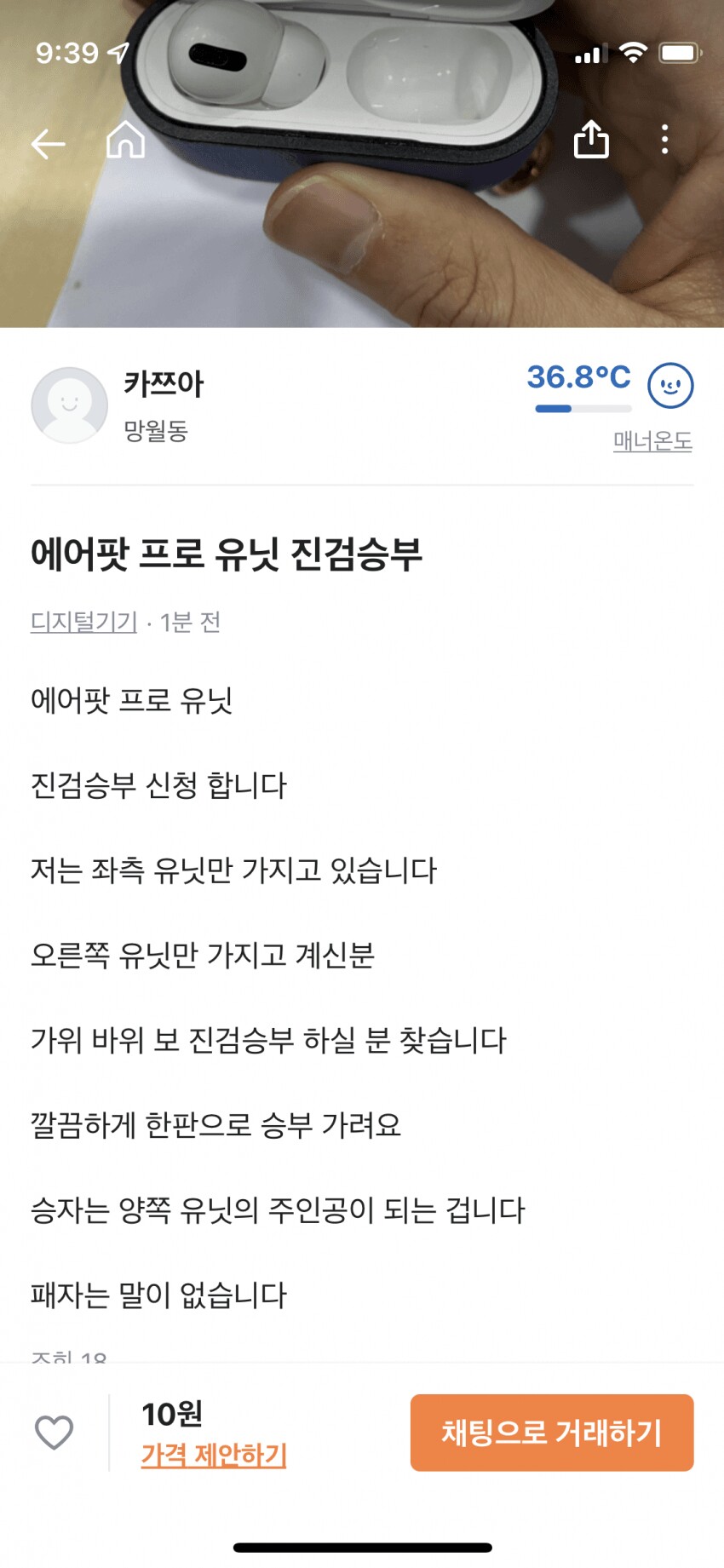This screenshot has height=1568, width=724.
Task: Go back with the arrow icon
Action: click(48, 143)
